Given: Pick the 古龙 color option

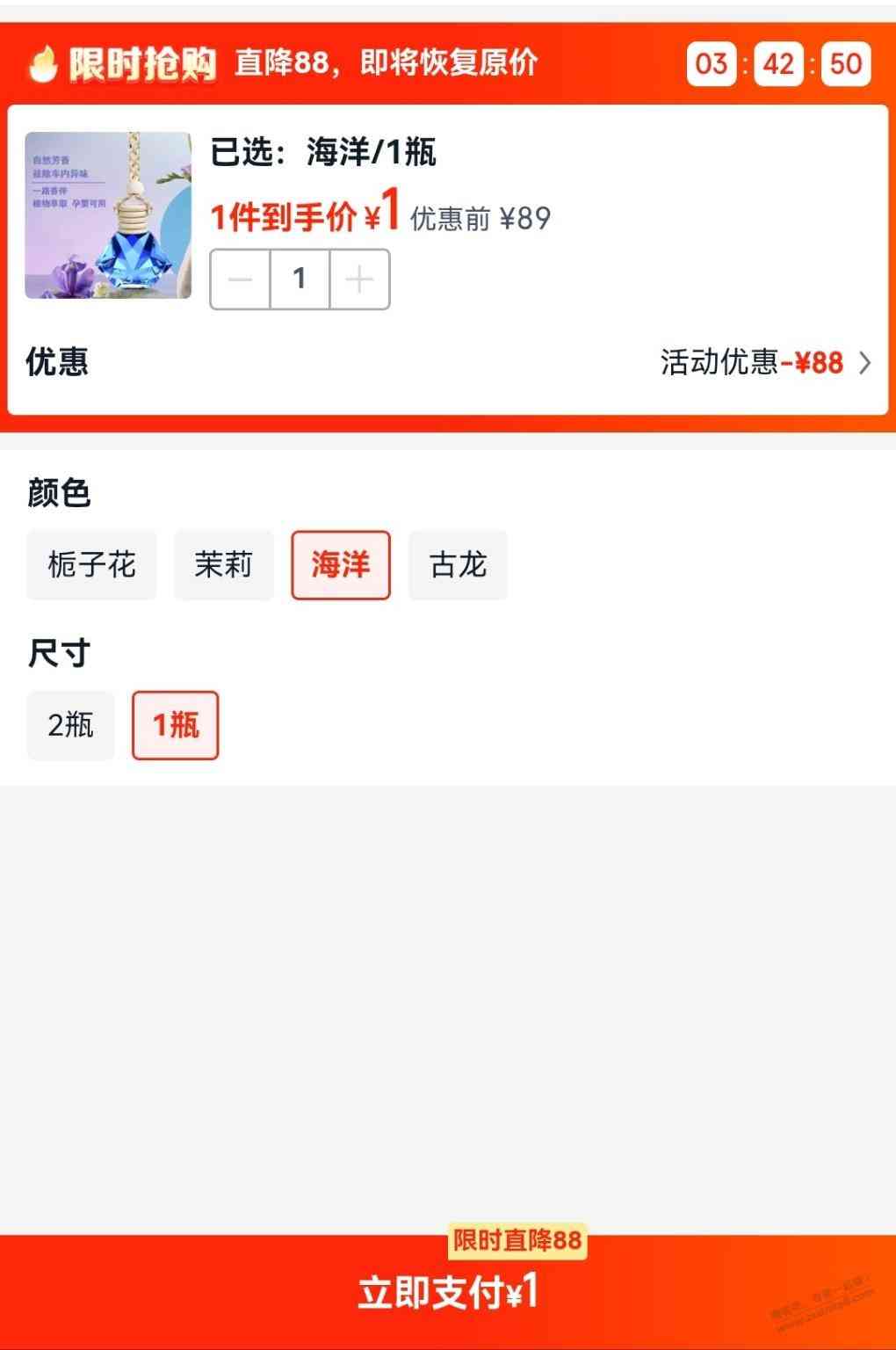Looking at the screenshot, I should click(x=458, y=565).
